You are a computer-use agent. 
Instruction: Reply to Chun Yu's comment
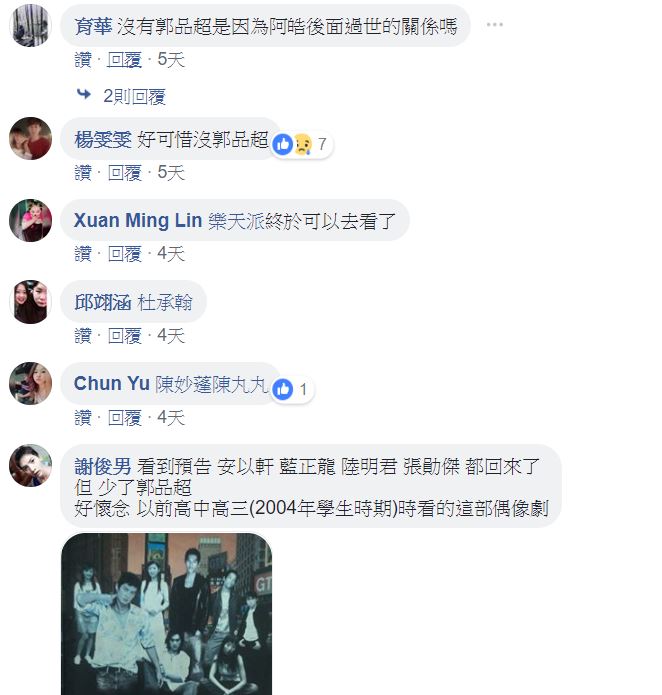pyautogui.click(x=124, y=417)
